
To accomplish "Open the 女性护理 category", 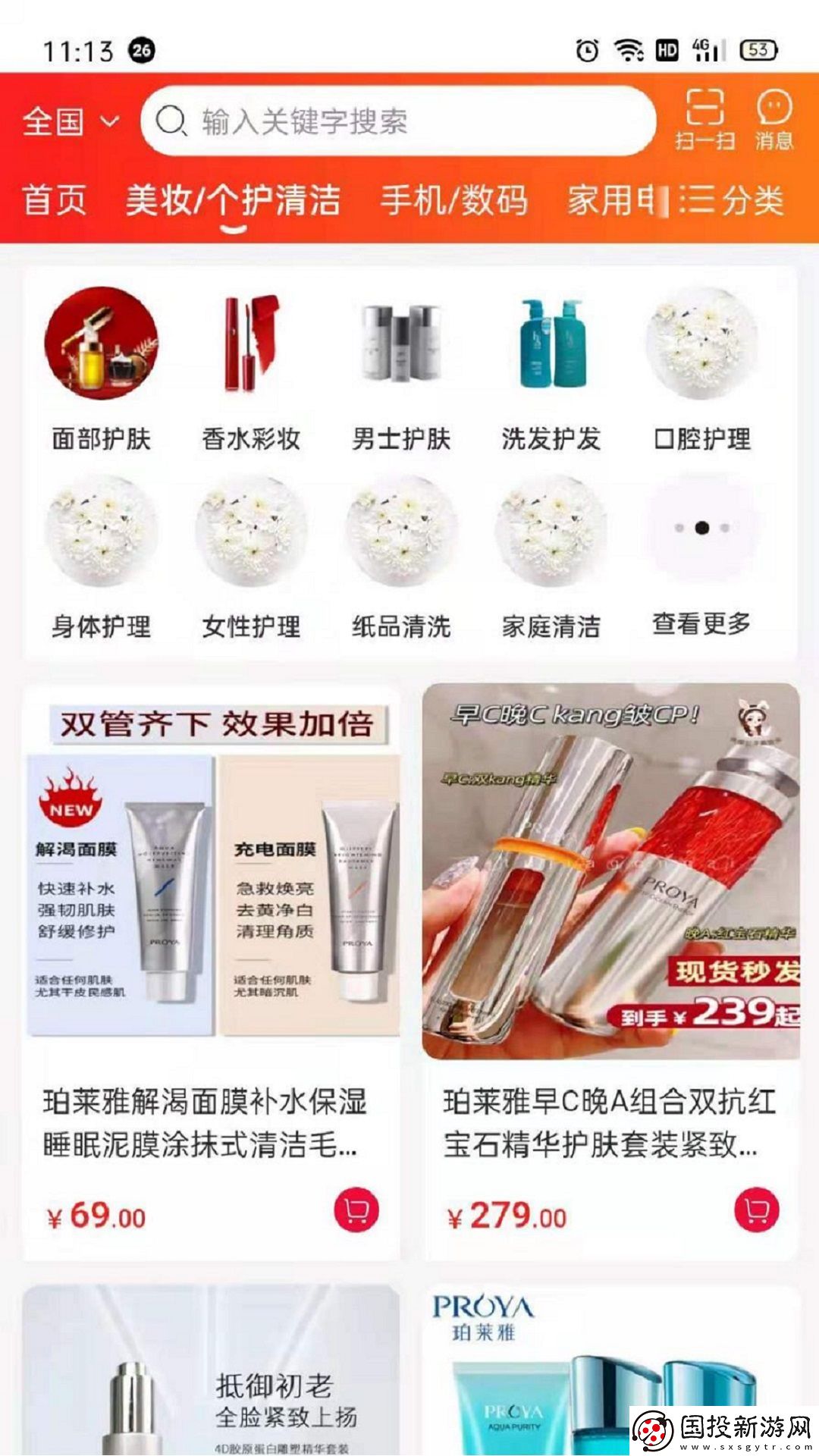I will click(x=251, y=557).
